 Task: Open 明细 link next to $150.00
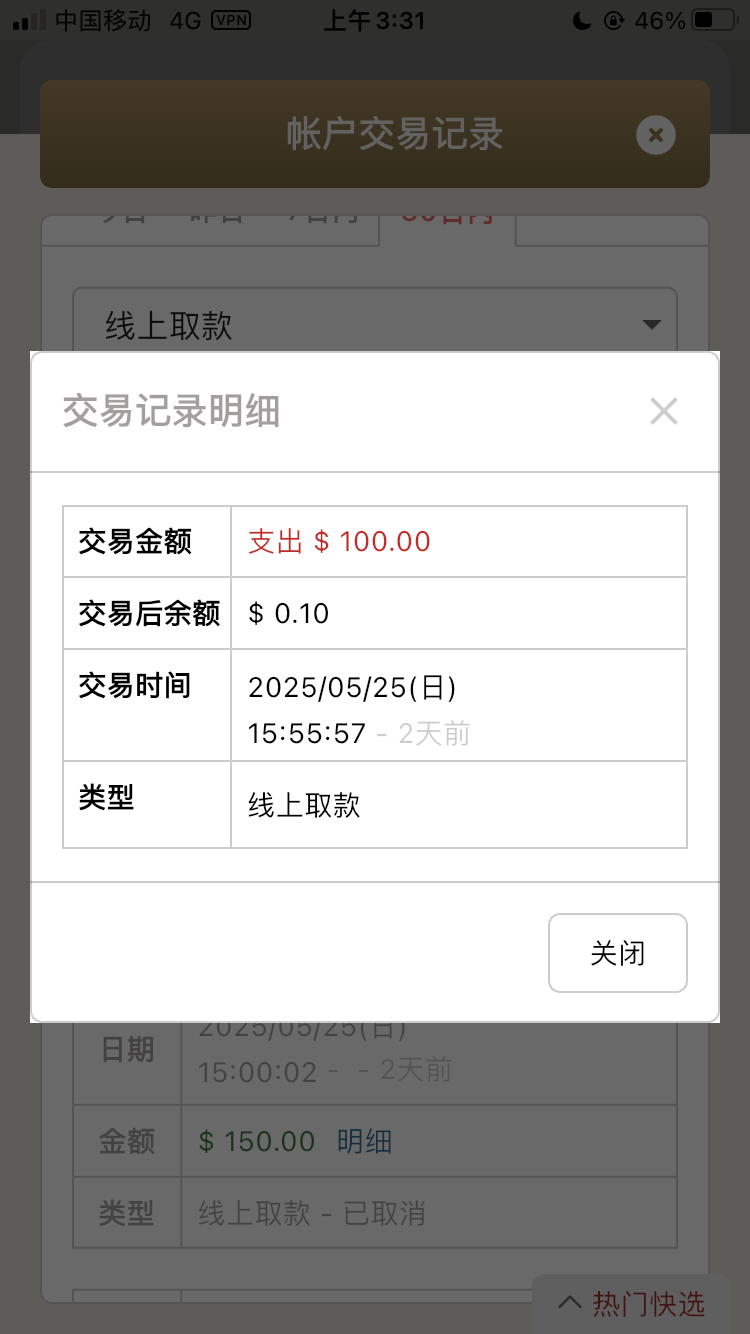pos(364,1141)
